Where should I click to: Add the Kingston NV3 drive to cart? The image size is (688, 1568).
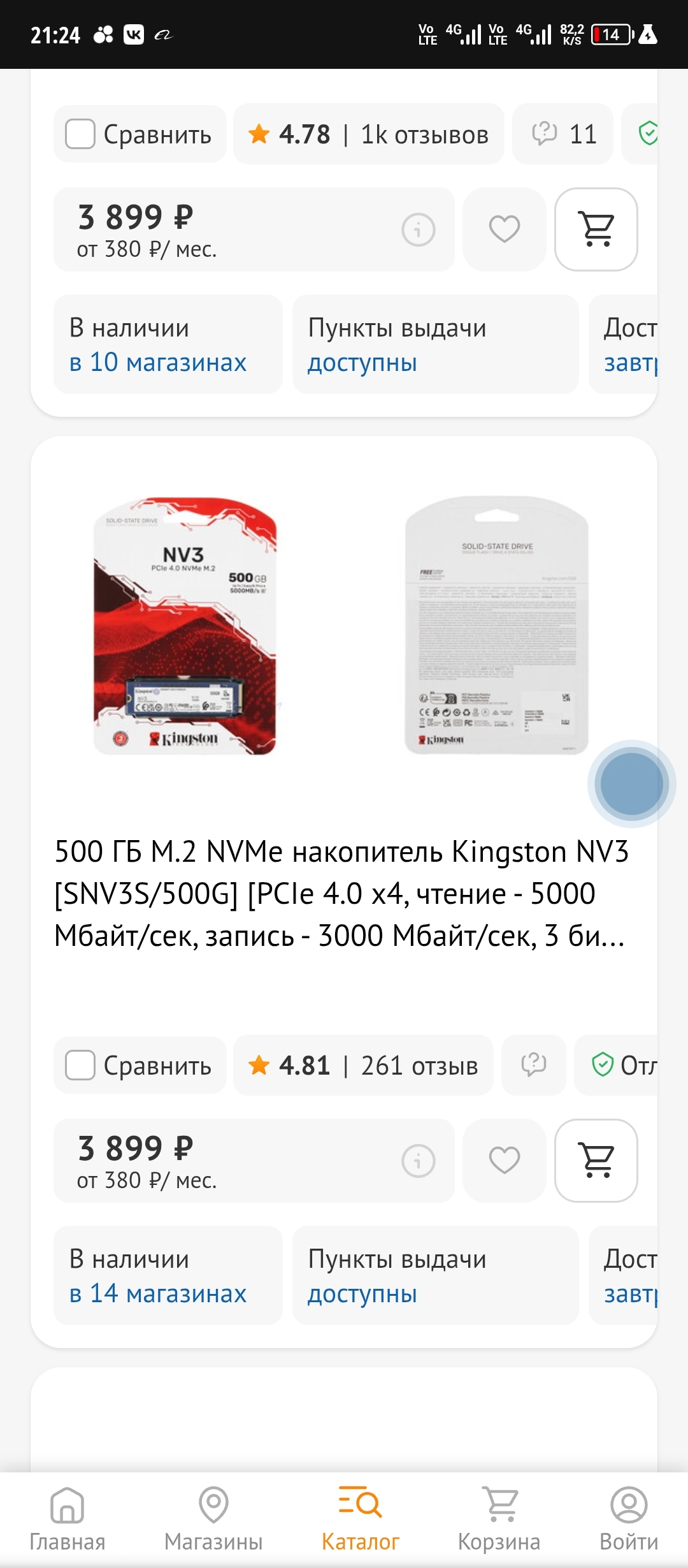pyautogui.click(x=596, y=1160)
